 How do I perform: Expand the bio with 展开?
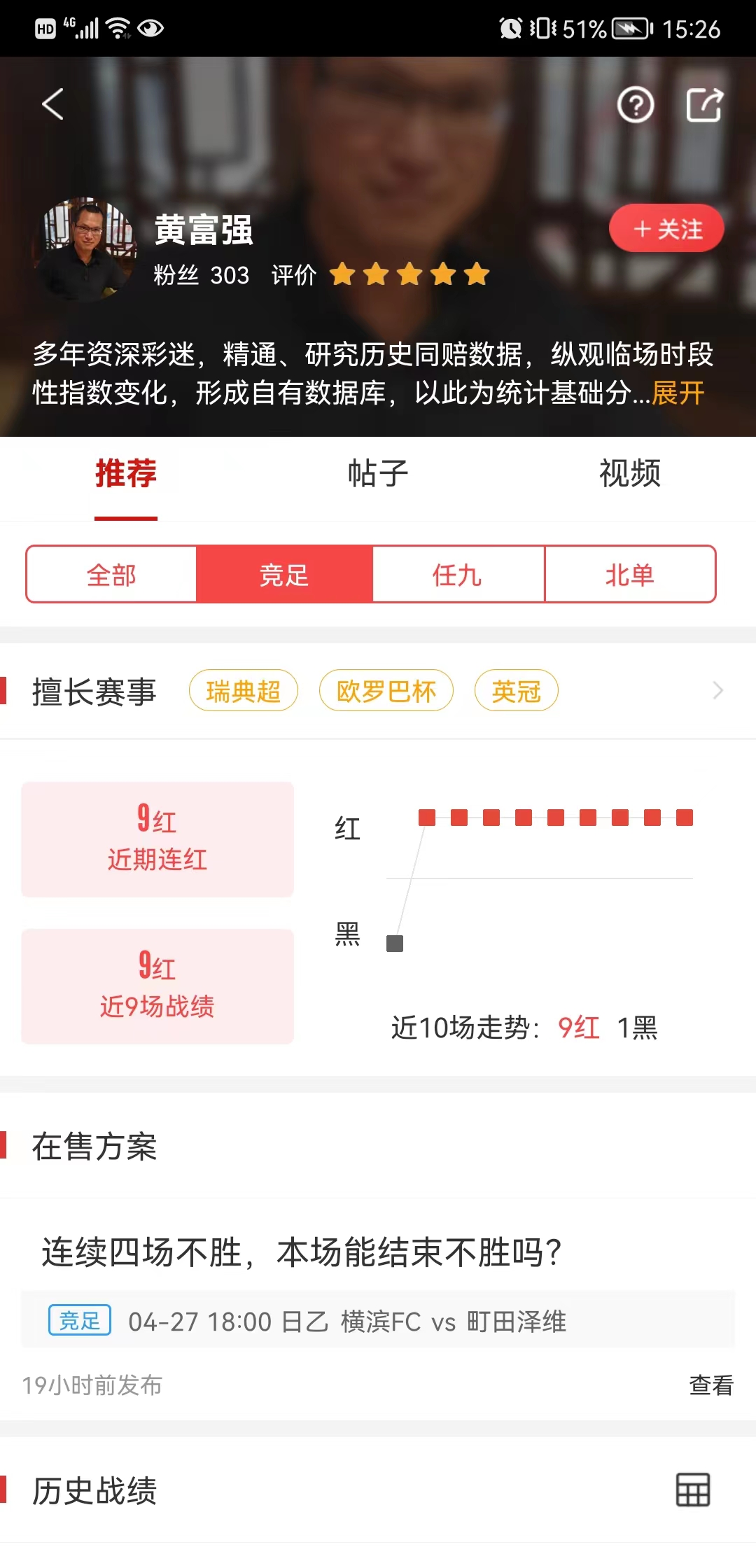pos(678,393)
